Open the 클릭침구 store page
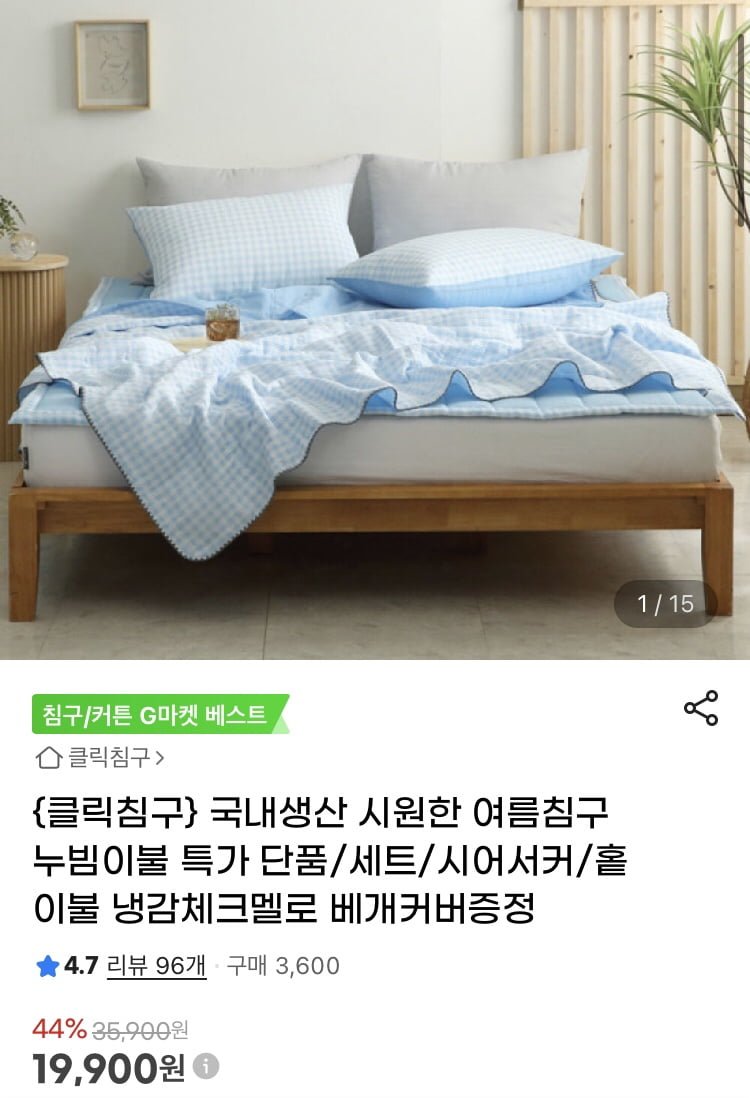Image resolution: width=750 pixels, height=1098 pixels. 100,757
